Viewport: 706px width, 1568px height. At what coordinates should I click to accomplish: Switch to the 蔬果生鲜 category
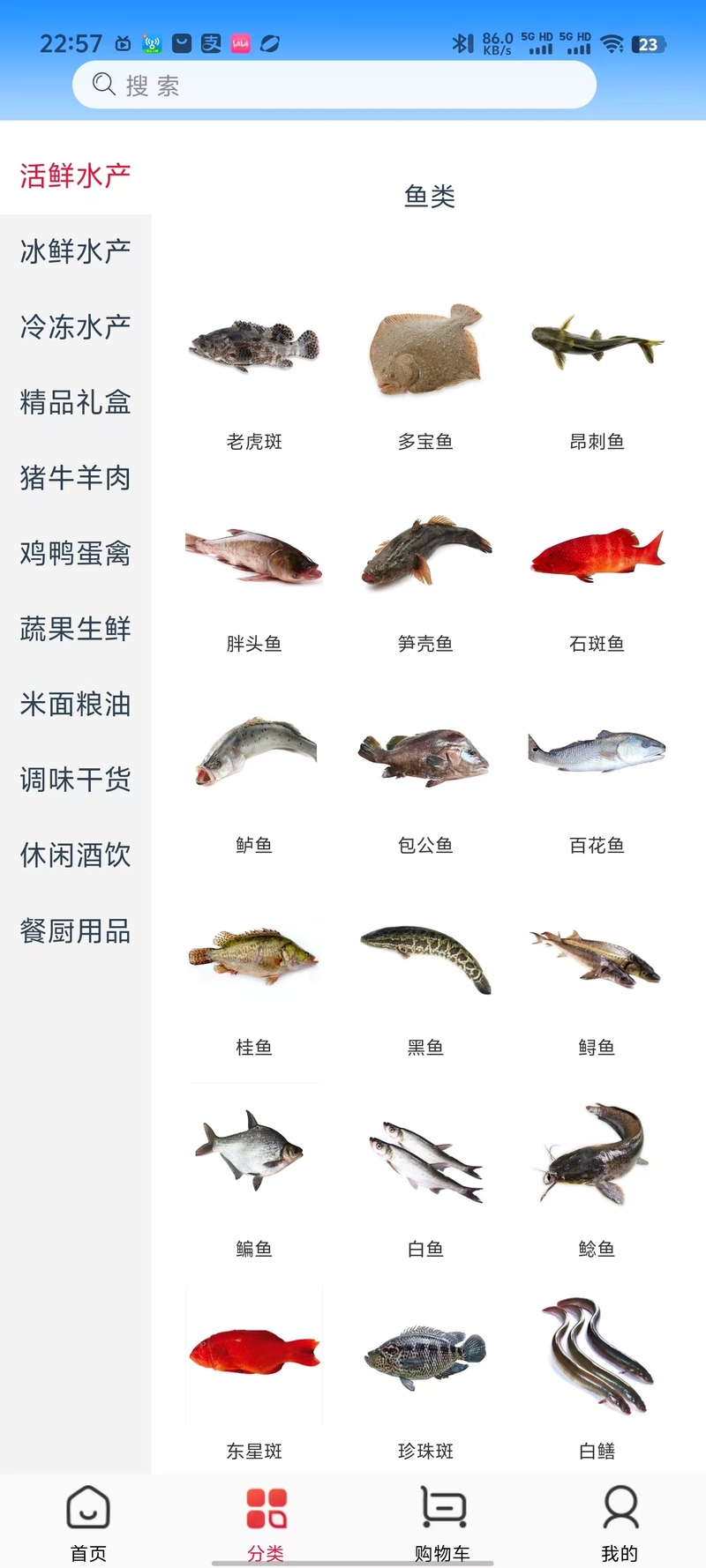(x=75, y=629)
